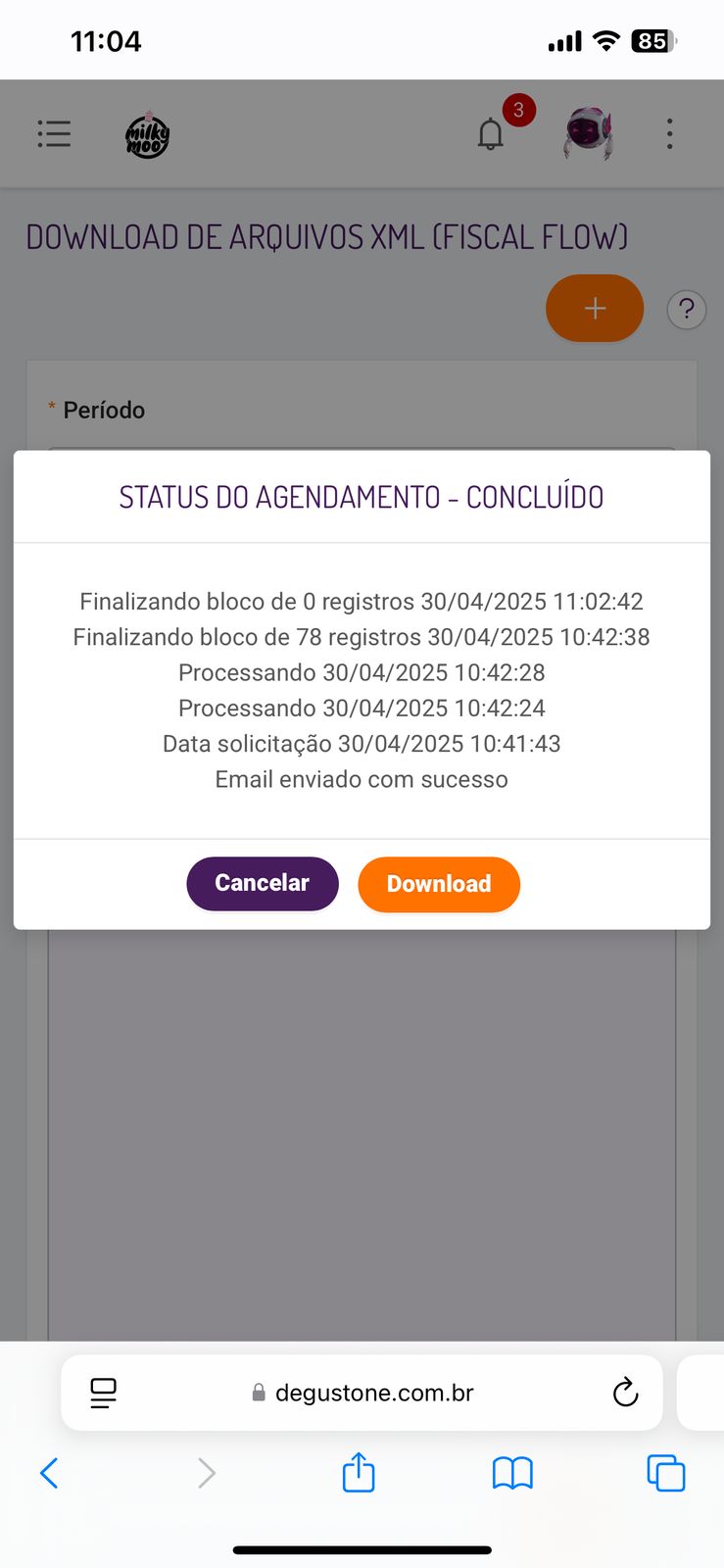Tap the orange Download button
This screenshot has height=1568, width=724.
click(x=439, y=884)
